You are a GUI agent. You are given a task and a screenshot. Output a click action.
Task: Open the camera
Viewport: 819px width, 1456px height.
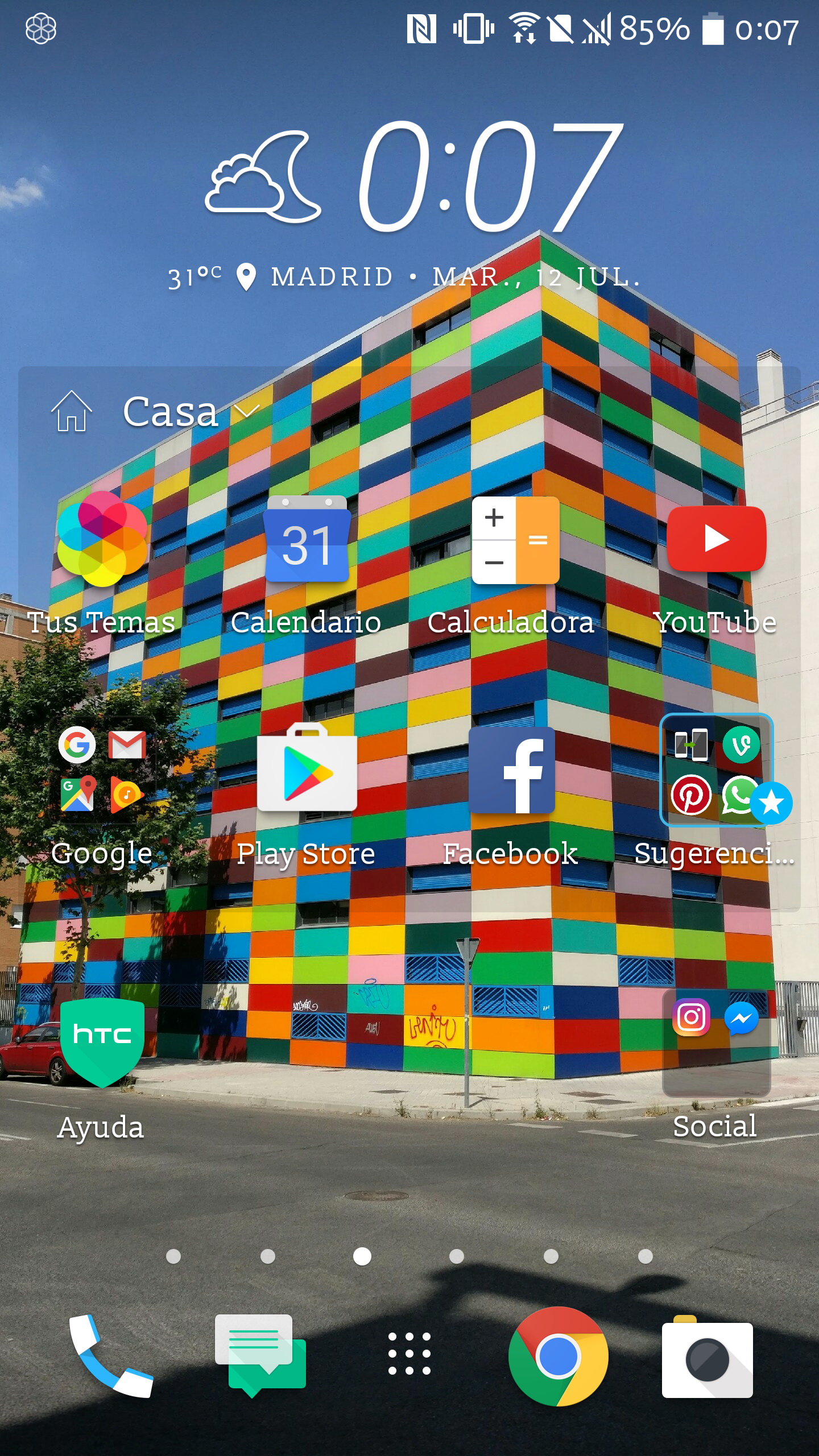coord(707,1358)
